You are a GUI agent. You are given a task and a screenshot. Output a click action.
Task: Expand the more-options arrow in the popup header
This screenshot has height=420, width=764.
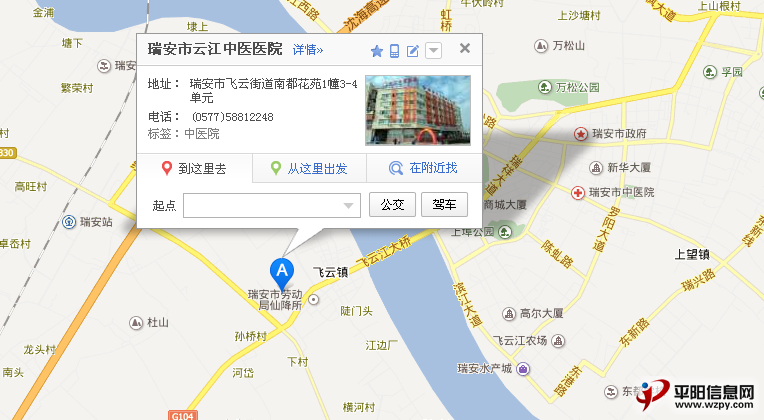pyautogui.click(x=433, y=51)
